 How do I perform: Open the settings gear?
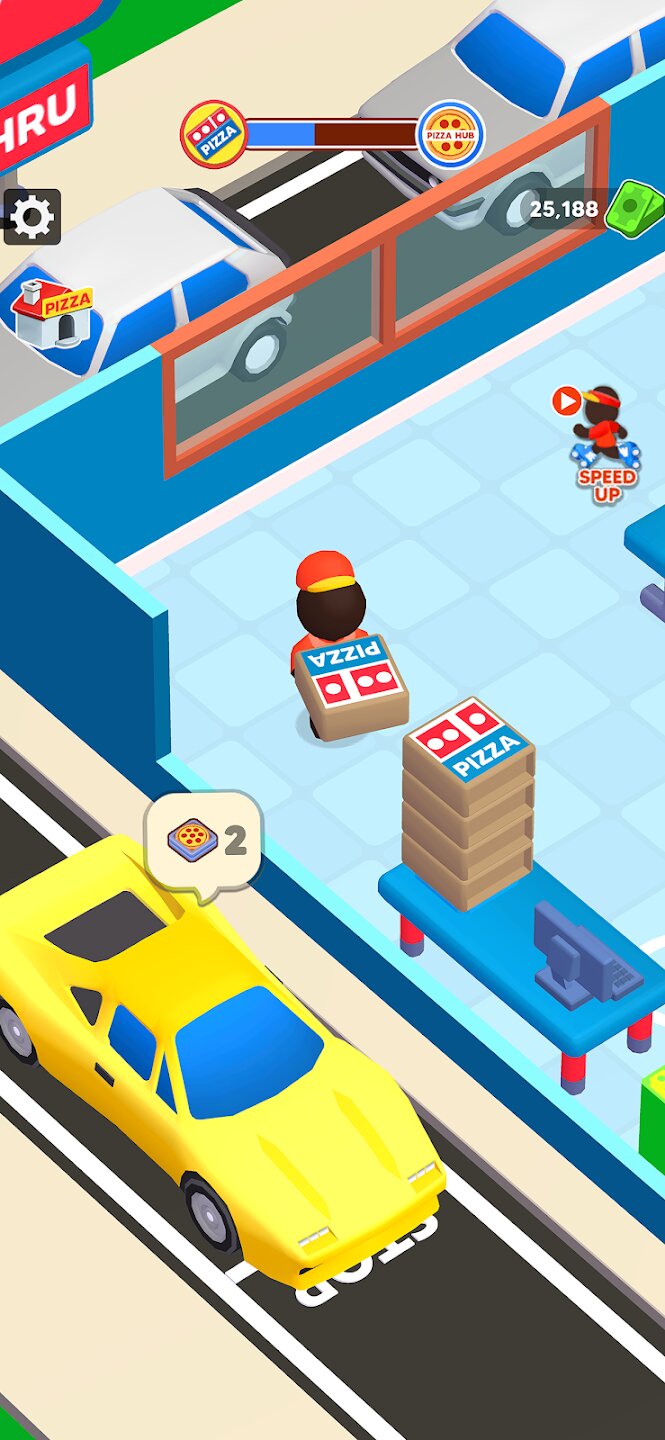tap(32, 217)
